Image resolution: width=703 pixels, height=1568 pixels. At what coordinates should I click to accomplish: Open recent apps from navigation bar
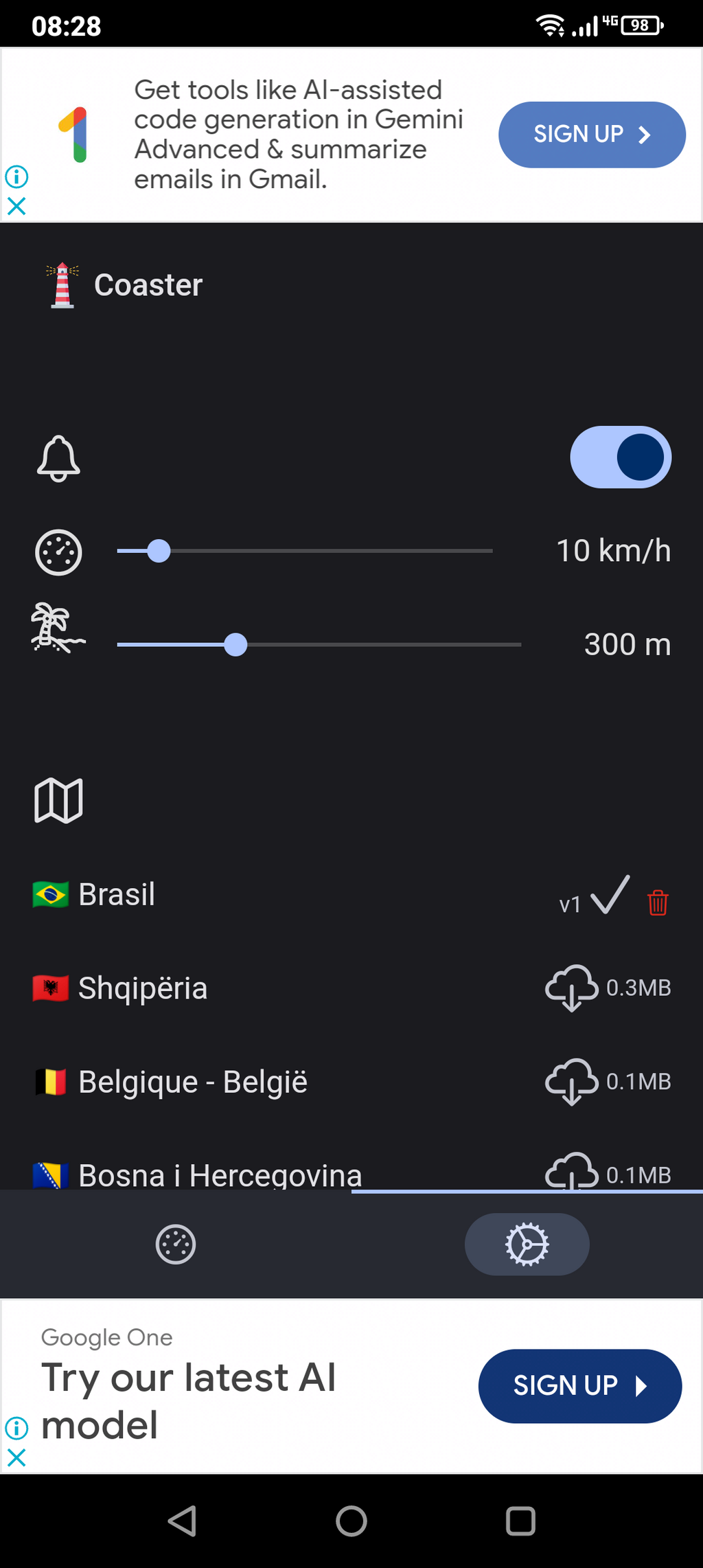pos(520,1521)
